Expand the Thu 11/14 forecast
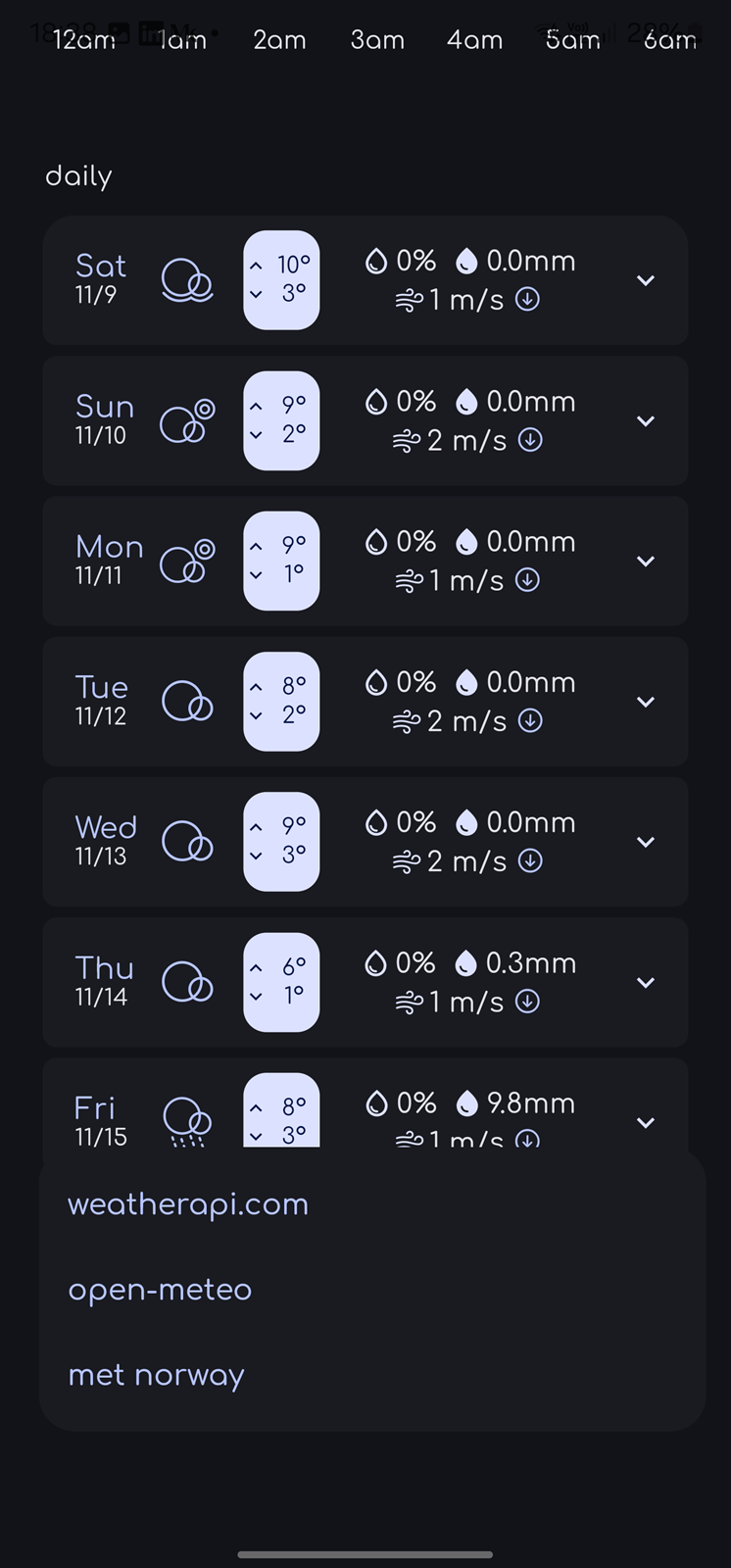Viewport: 731px width, 1568px height. [x=646, y=982]
